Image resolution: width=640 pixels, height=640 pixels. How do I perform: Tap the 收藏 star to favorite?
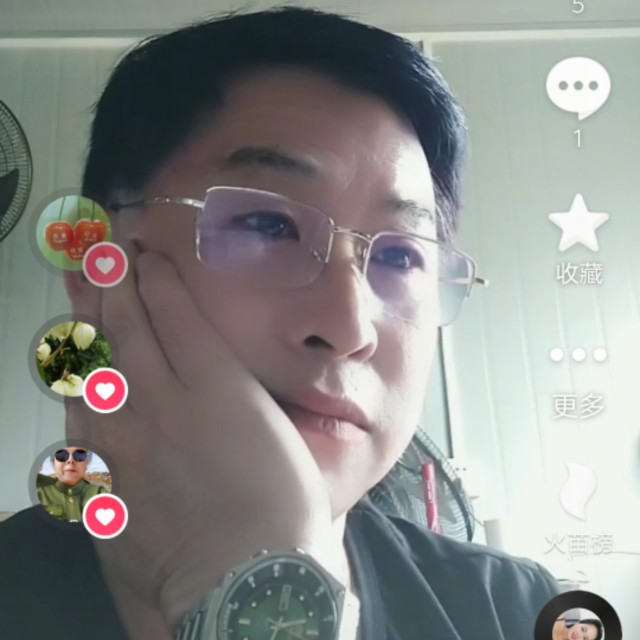(x=578, y=224)
